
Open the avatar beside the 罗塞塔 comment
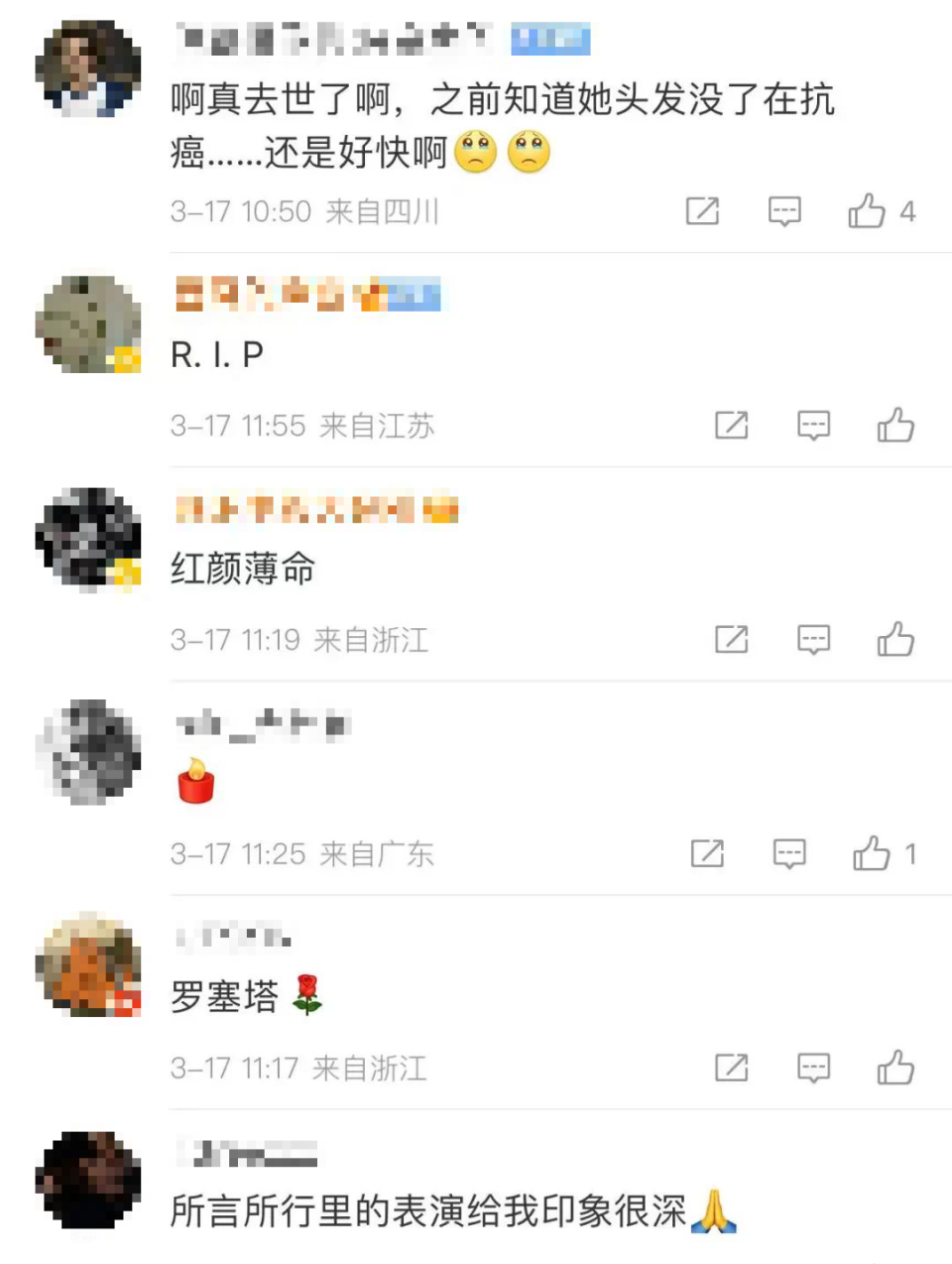[x=88, y=965]
